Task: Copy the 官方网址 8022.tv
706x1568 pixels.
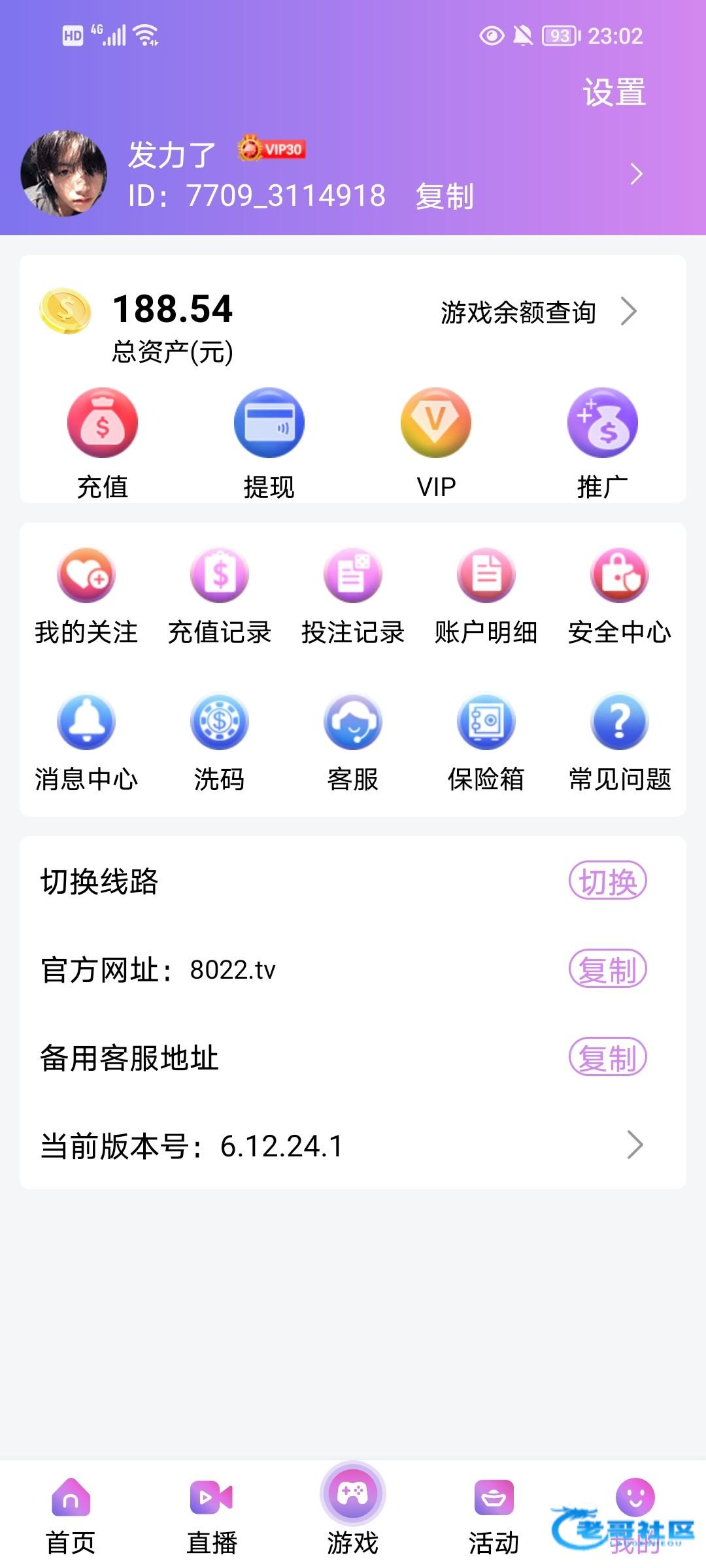Action: [607, 969]
